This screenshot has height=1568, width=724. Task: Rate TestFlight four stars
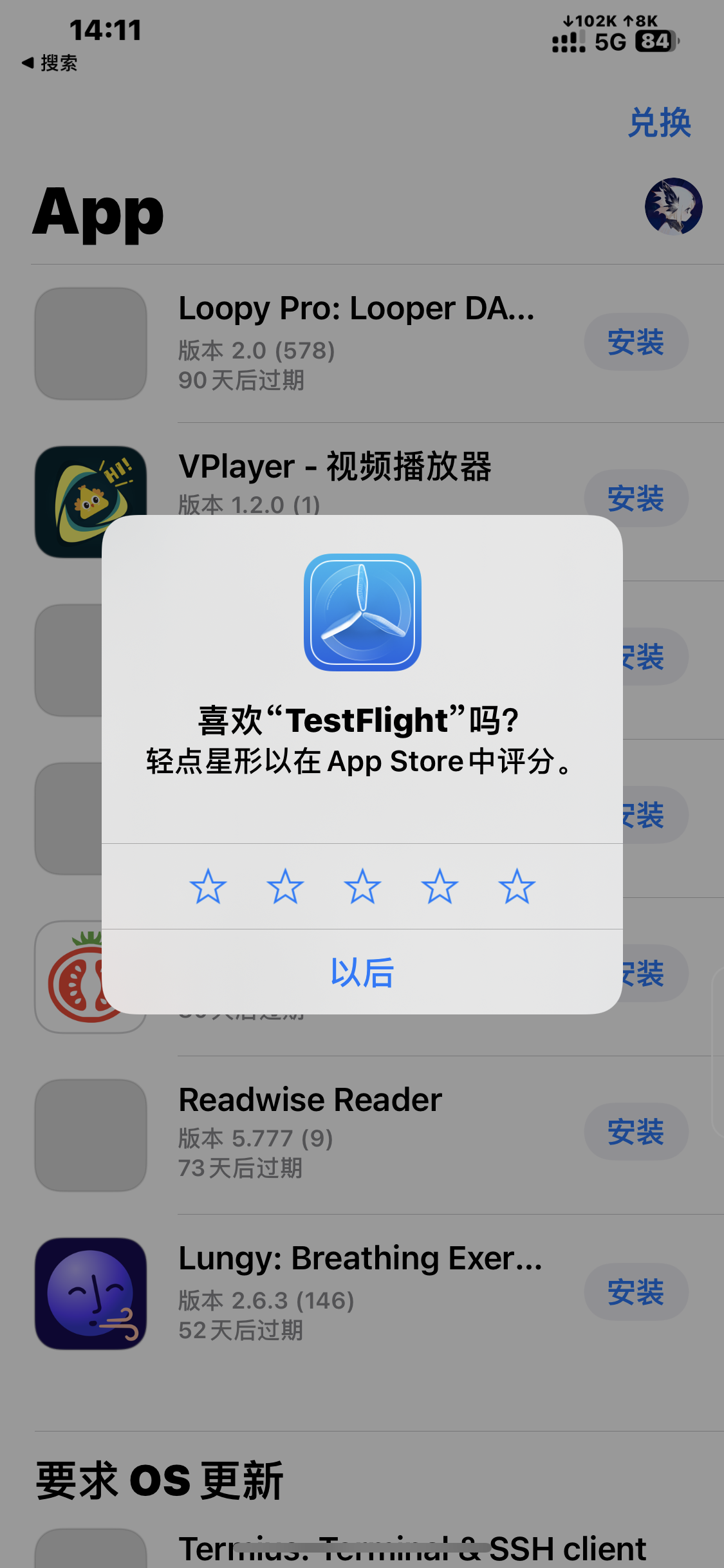point(440,886)
